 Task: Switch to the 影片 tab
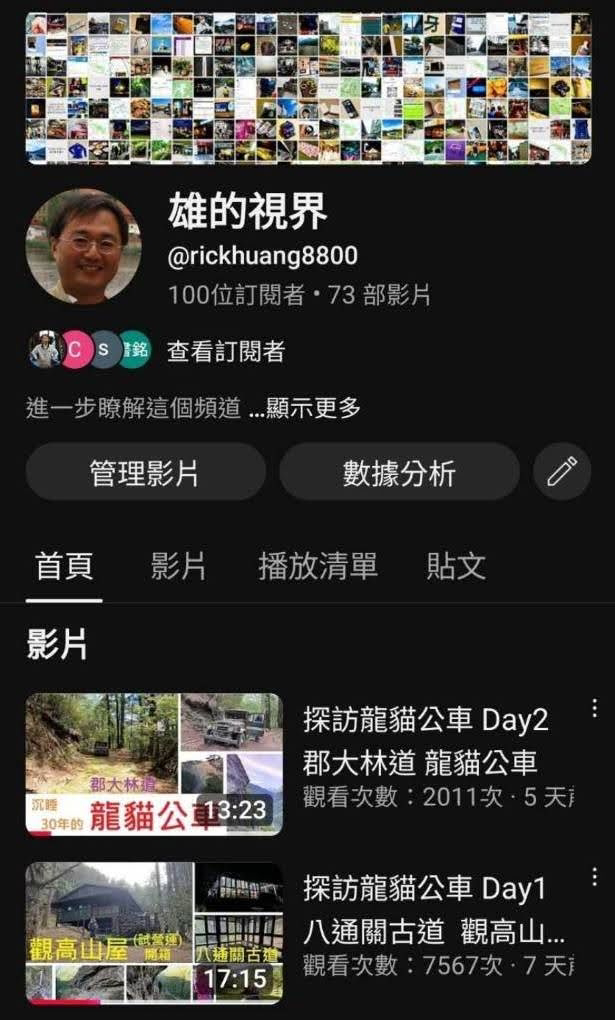(x=179, y=566)
